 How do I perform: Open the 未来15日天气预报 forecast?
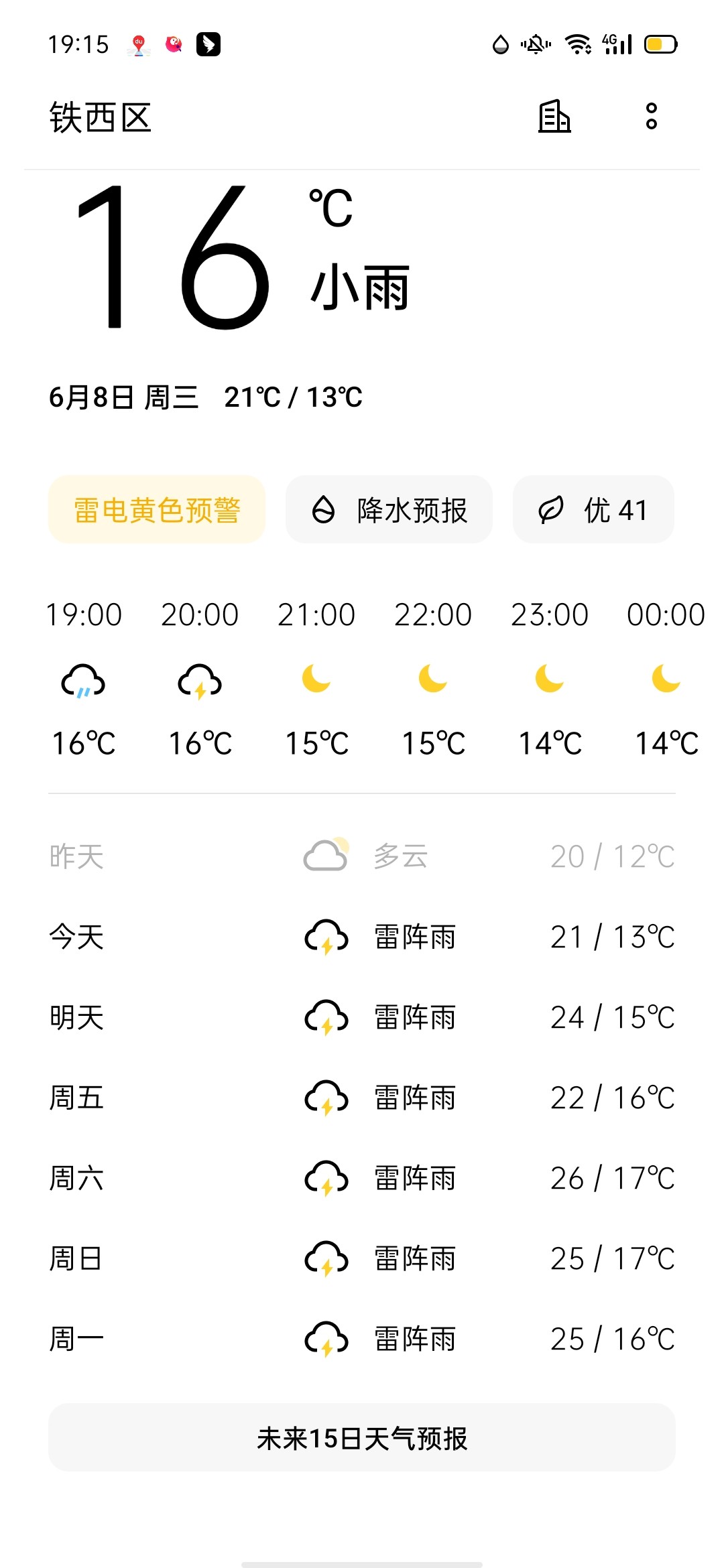tap(362, 1438)
